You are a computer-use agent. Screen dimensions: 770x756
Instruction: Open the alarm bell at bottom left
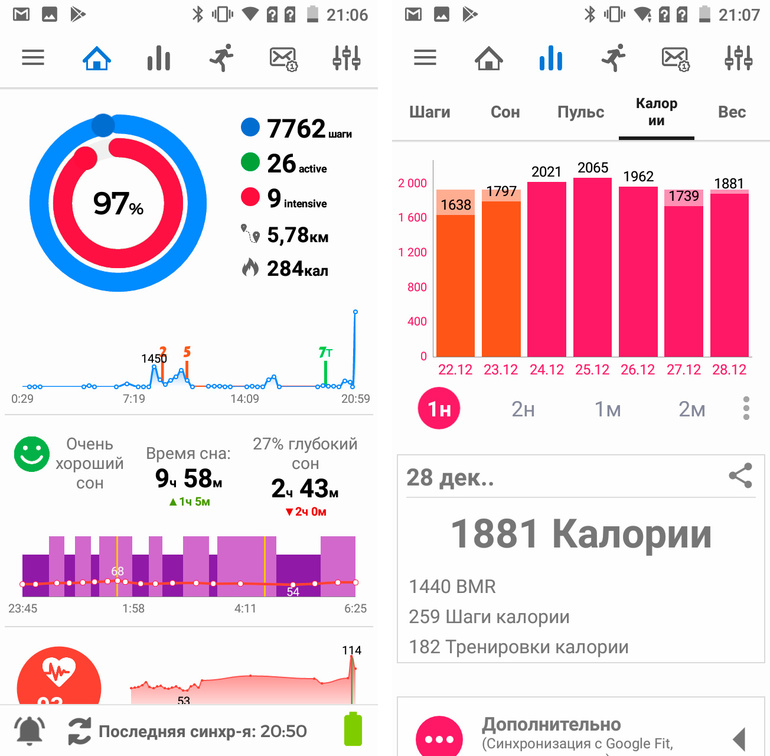[x=29, y=731]
